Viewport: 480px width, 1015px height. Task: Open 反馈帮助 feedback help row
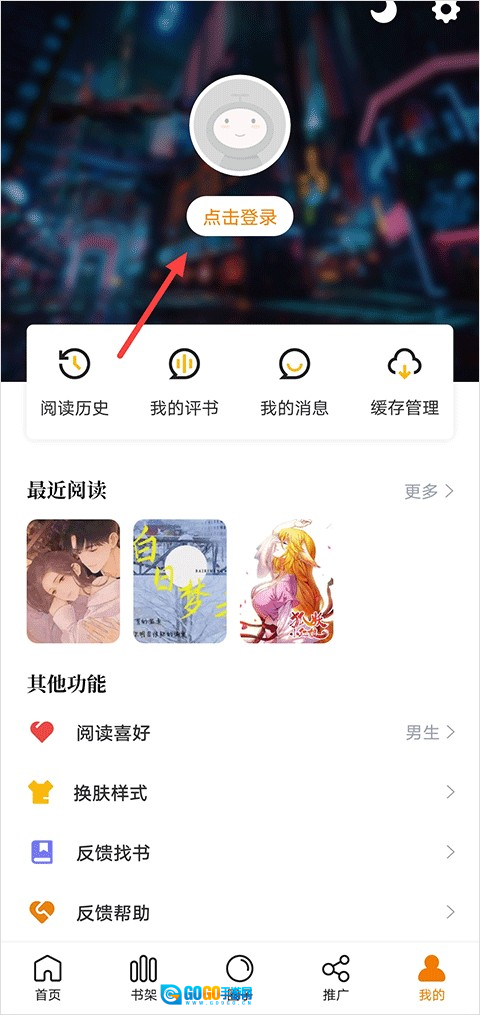[240, 913]
